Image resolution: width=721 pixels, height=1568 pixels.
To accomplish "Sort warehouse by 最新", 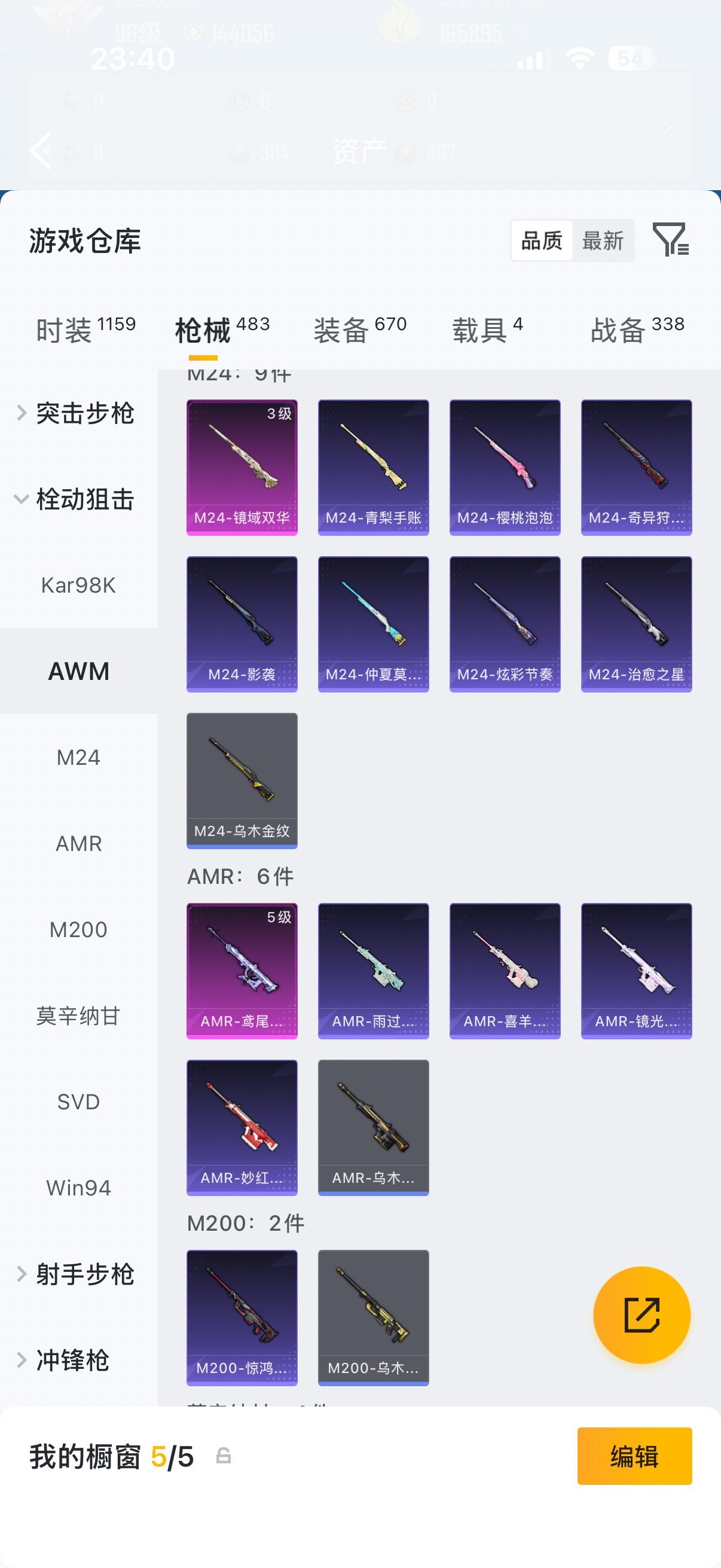I will point(603,240).
